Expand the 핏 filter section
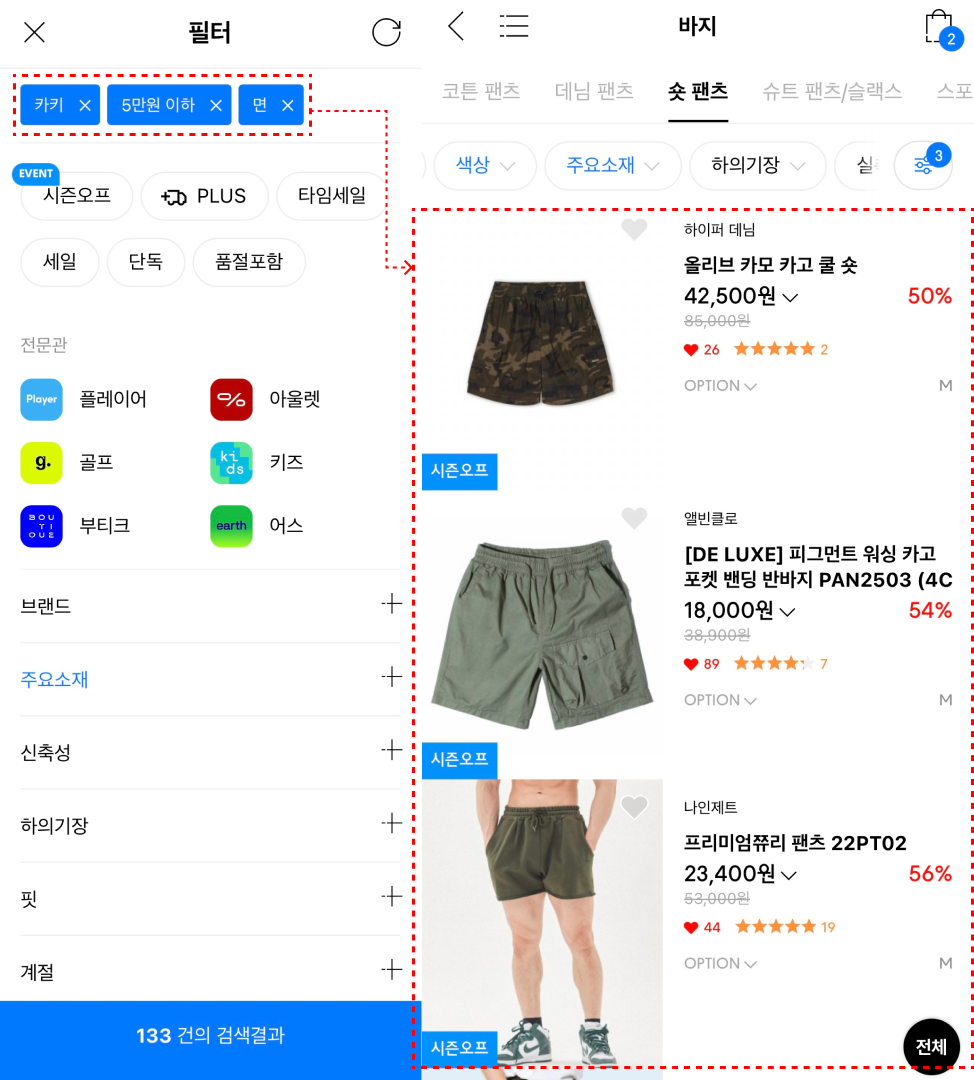974x1080 pixels. click(x=391, y=897)
